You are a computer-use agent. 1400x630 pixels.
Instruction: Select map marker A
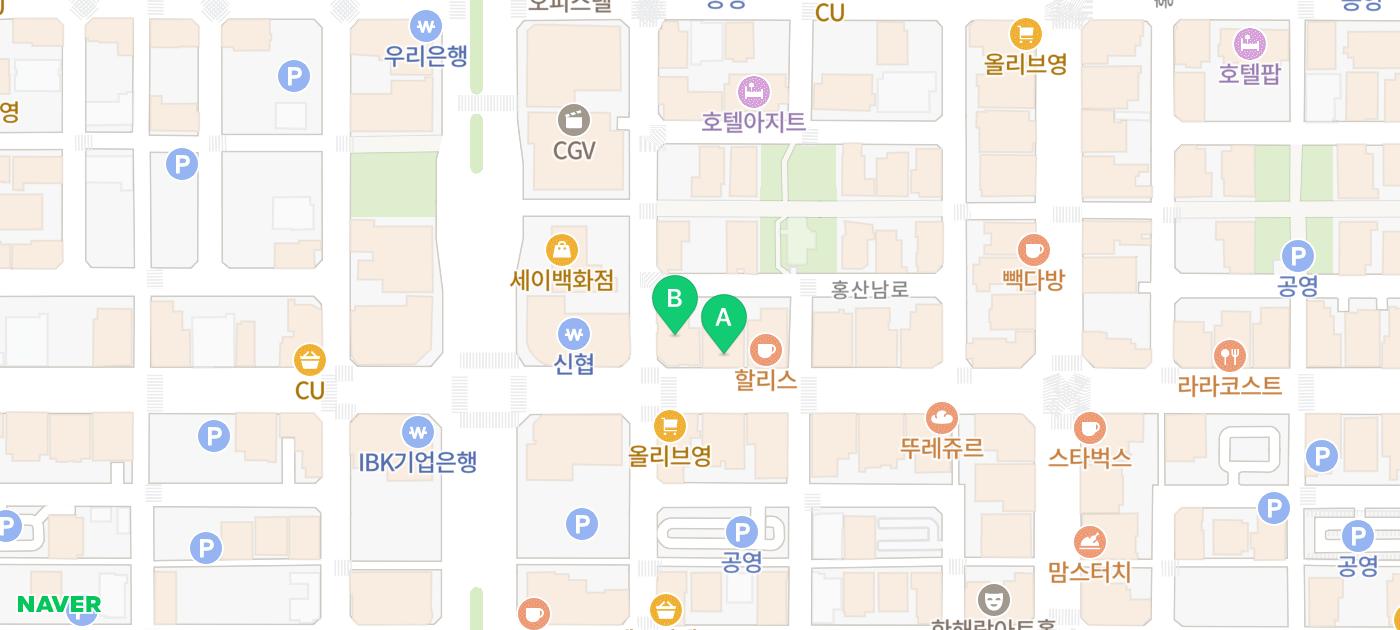click(x=723, y=320)
